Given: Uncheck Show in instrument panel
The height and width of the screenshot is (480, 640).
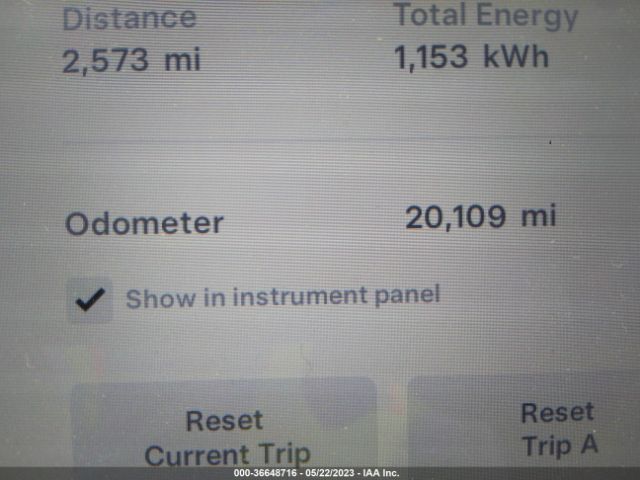Looking at the screenshot, I should [x=91, y=299].
